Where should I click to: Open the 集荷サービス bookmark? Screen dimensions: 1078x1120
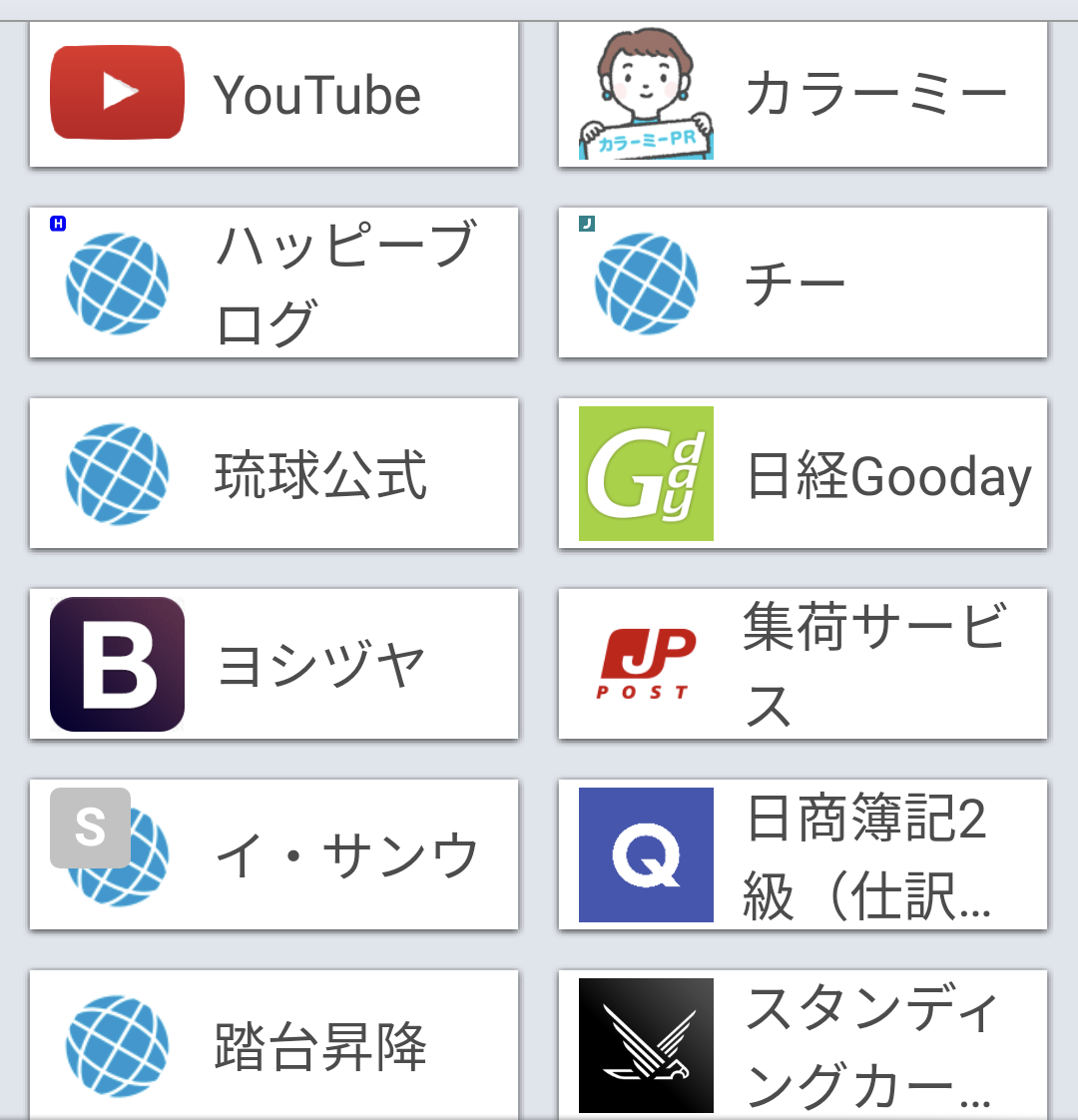tap(804, 665)
